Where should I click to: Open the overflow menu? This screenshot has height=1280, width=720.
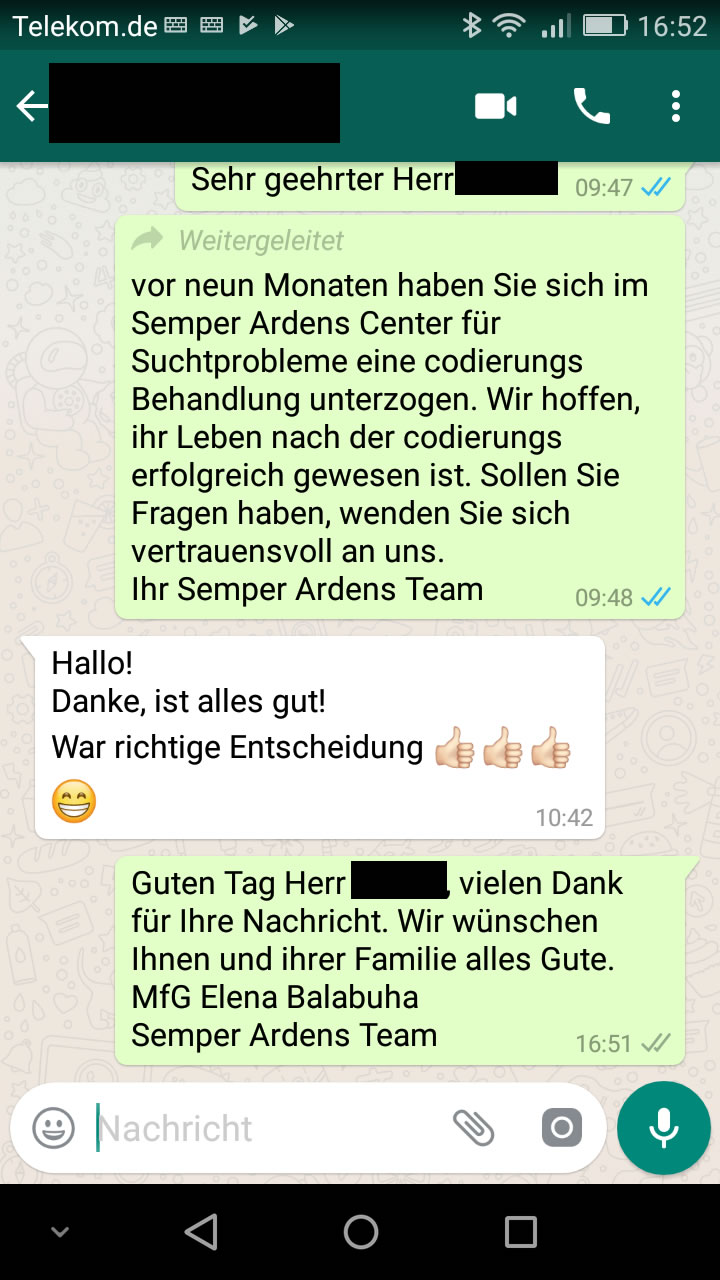[x=676, y=106]
